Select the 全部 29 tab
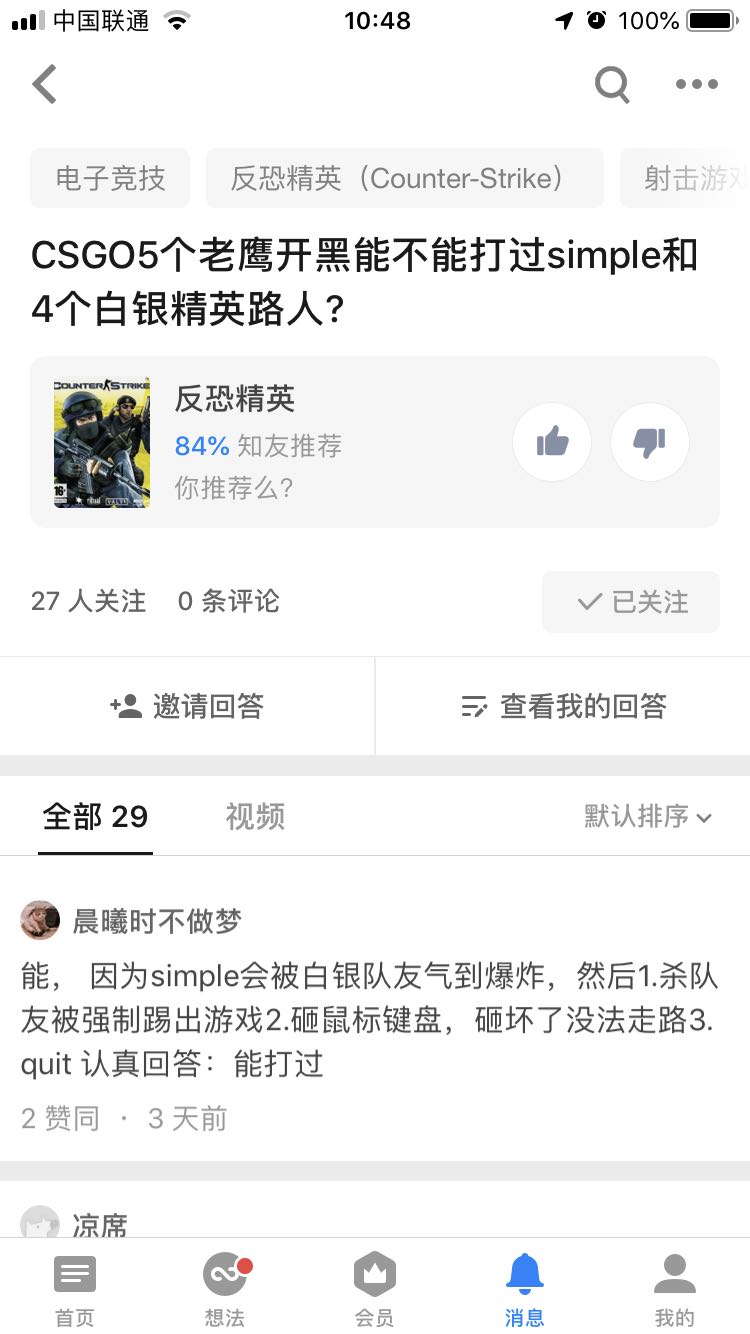 [95, 816]
